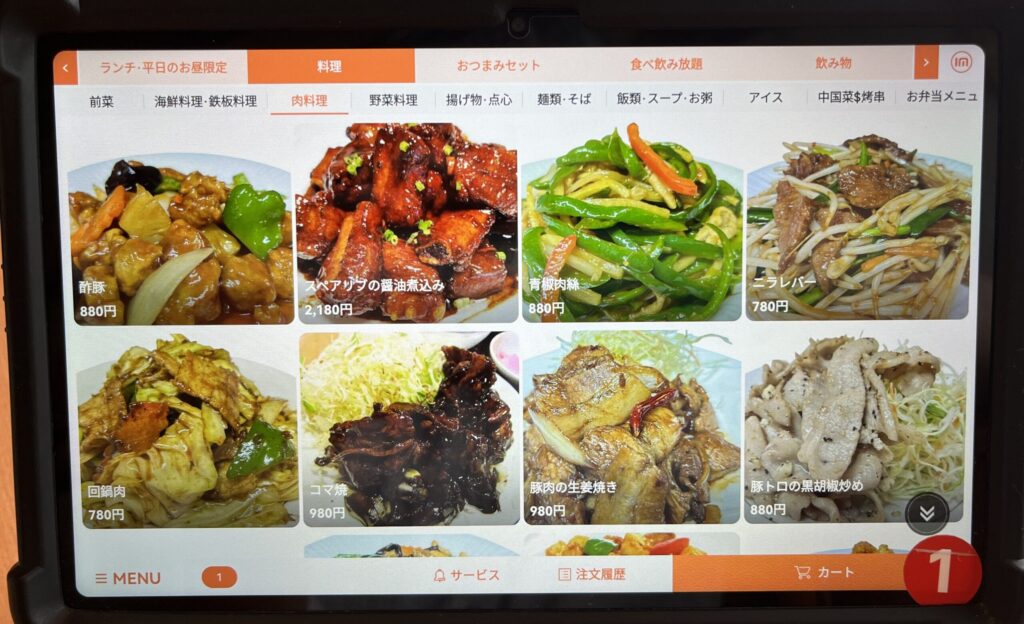
Task: Select the 回鍋肉 dish card
Action: point(188,430)
